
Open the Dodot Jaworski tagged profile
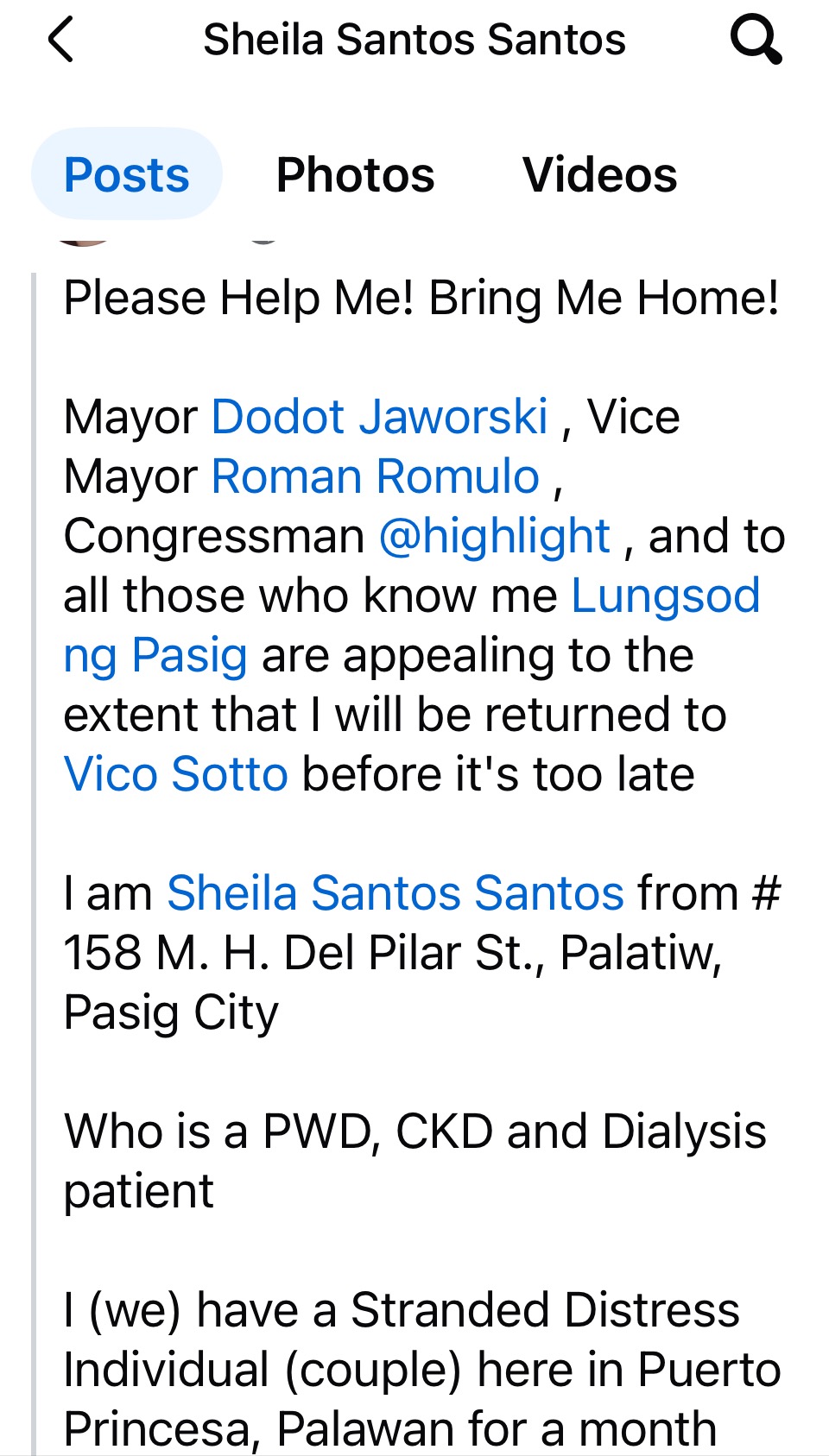click(380, 417)
